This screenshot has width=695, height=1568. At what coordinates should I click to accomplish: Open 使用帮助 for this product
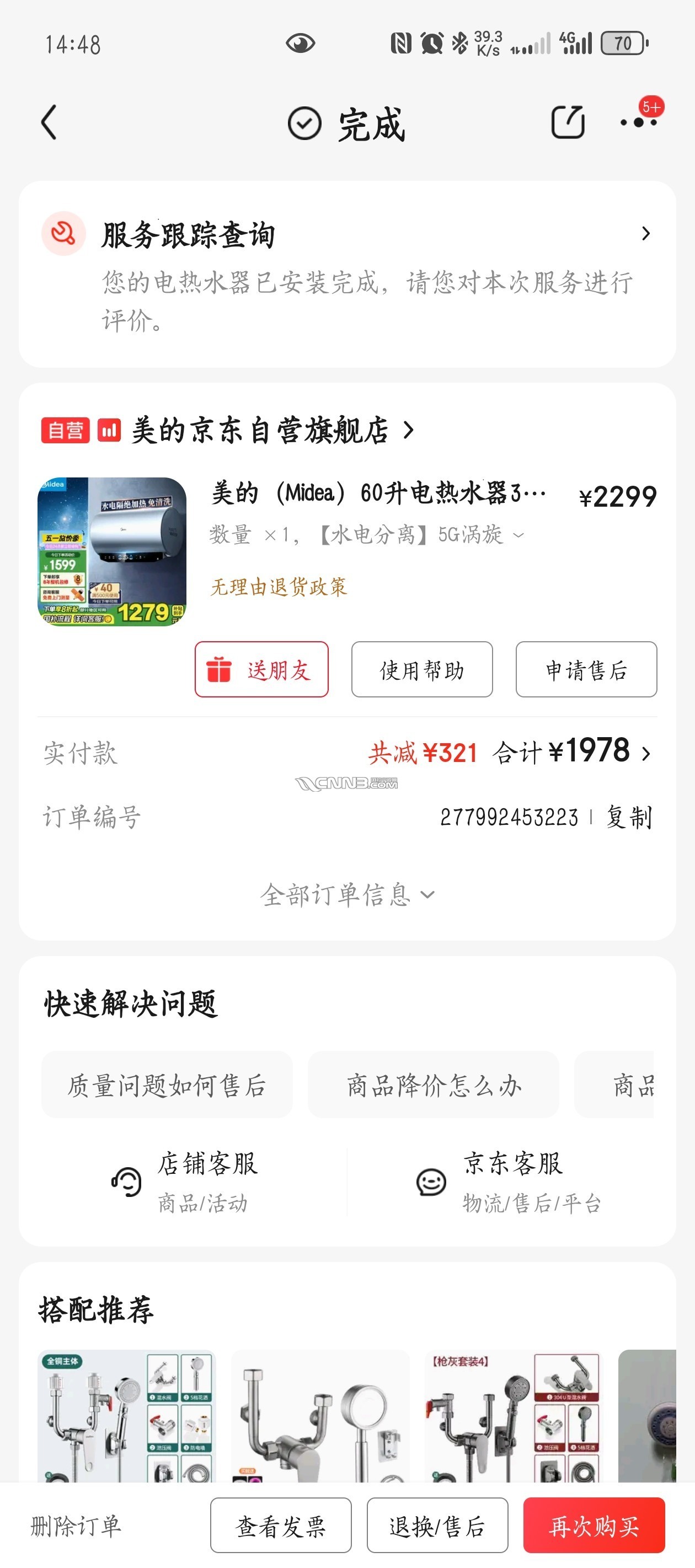tap(421, 669)
